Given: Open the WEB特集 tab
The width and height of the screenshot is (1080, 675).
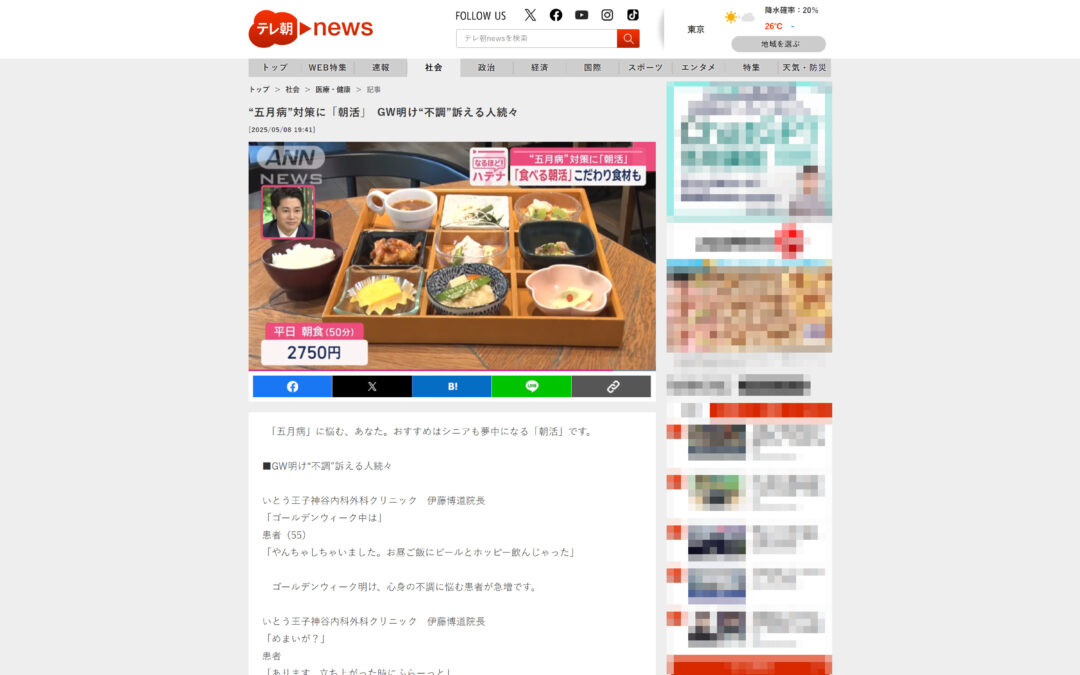Looking at the screenshot, I should (x=328, y=68).
